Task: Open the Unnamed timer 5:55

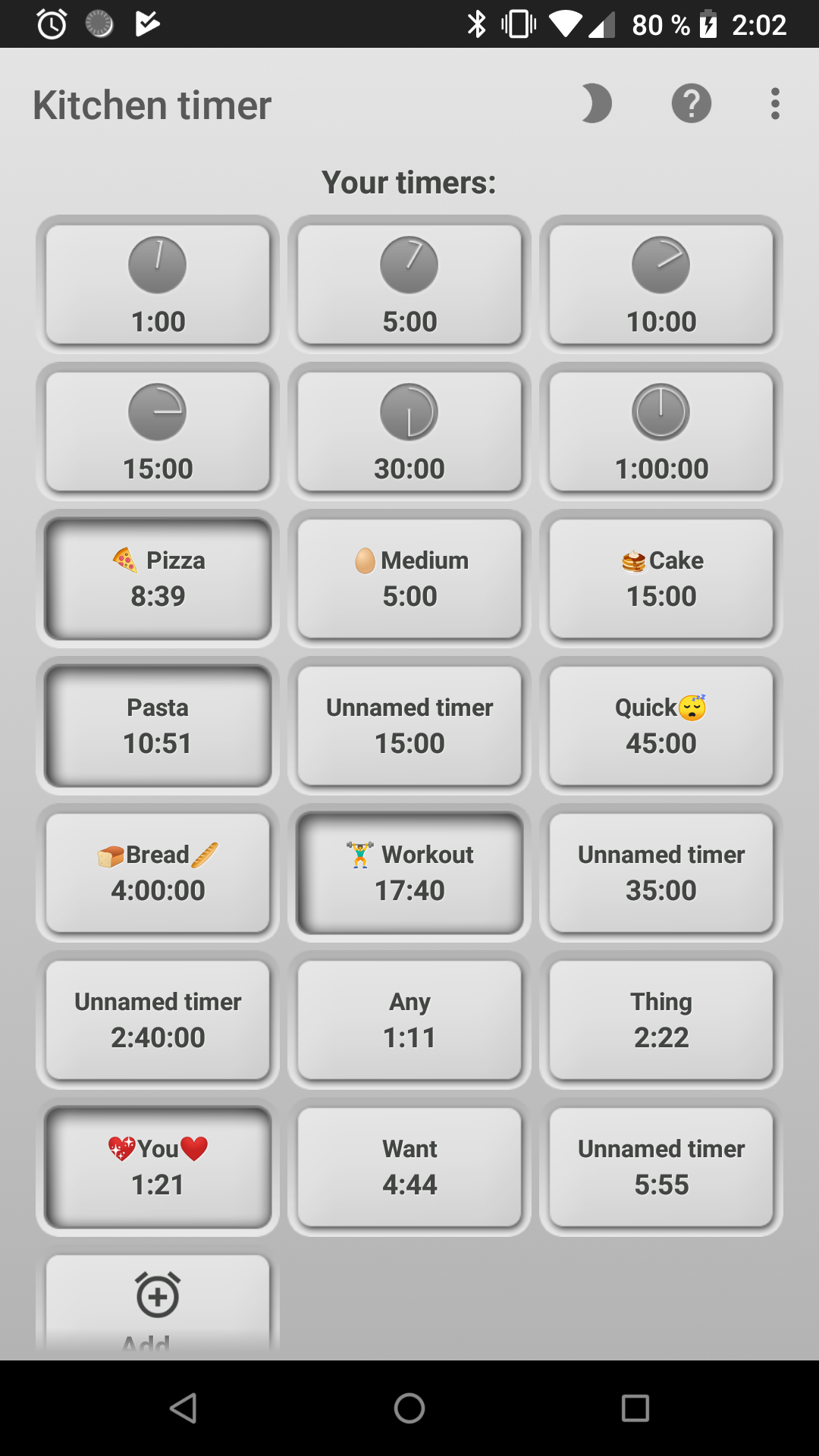Action: pyautogui.click(x=661, y=1166)
